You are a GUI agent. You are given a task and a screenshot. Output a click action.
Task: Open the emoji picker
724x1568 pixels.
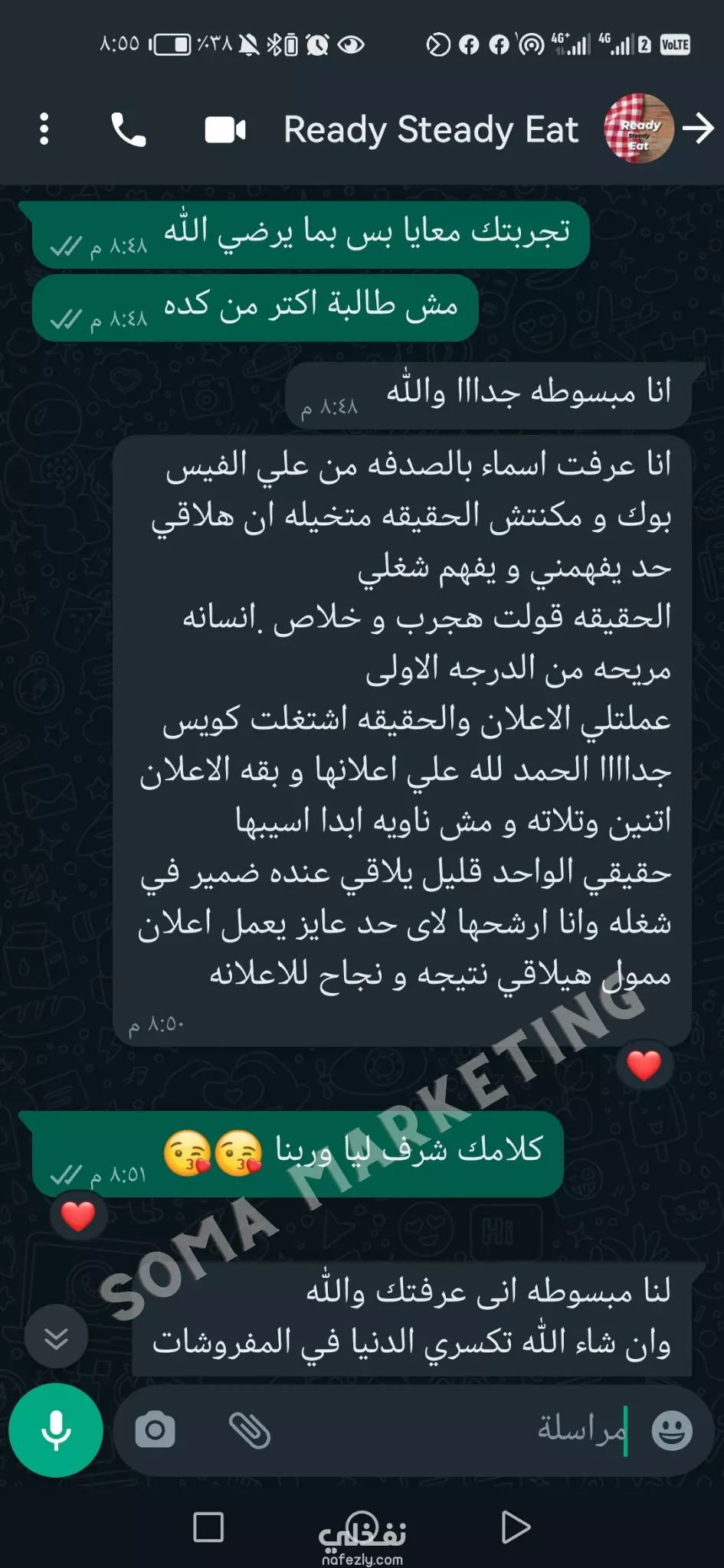672,1430
